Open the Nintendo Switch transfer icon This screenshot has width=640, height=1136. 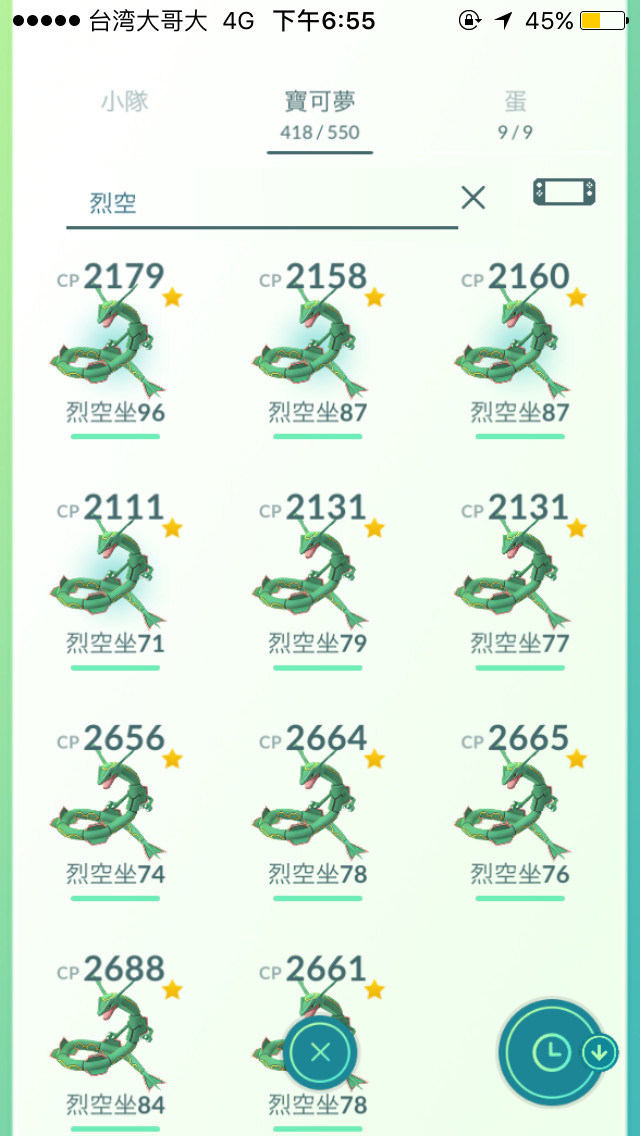coord(565,192)
